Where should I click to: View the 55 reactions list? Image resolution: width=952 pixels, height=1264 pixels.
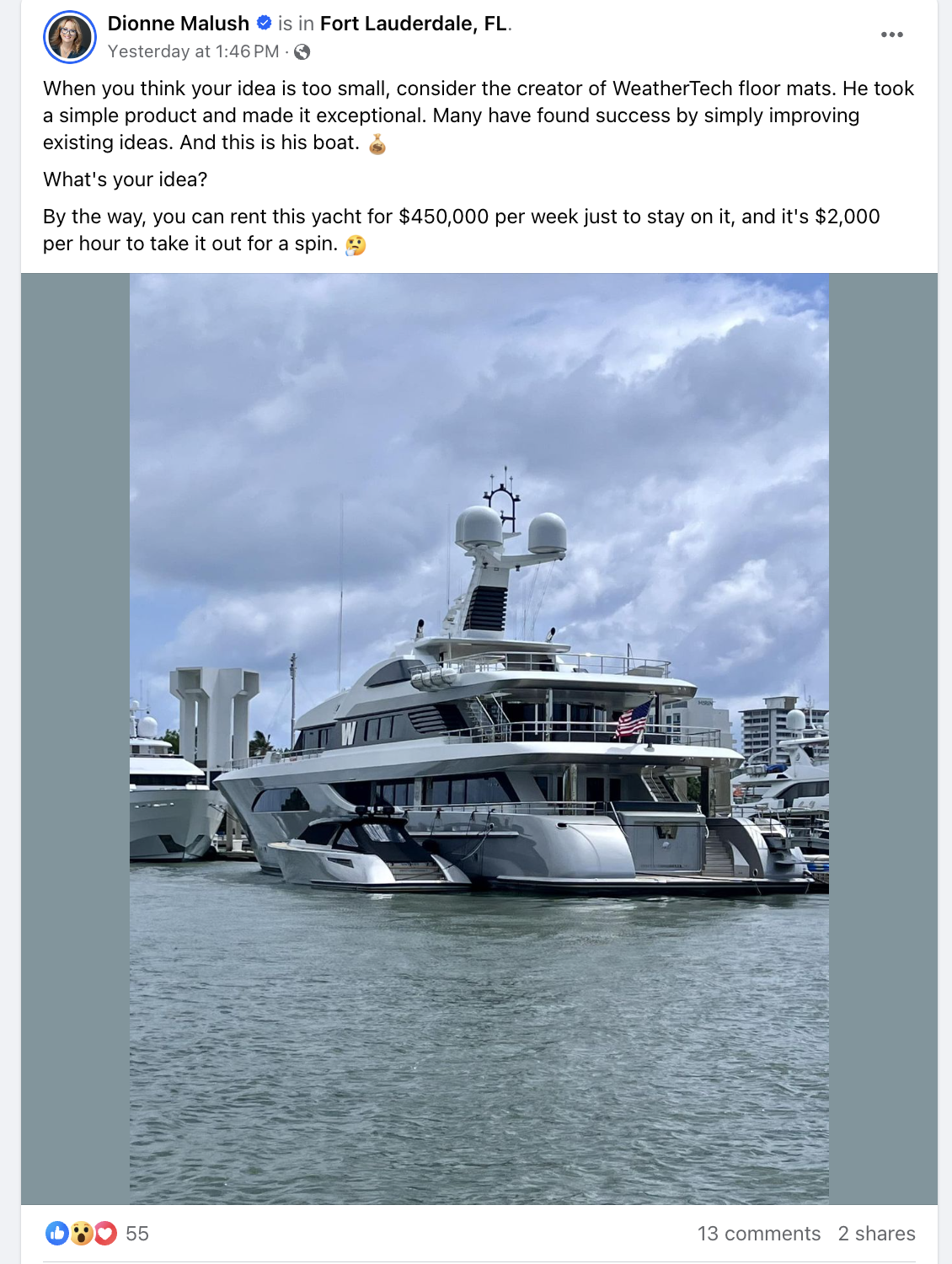(136, 1234)
